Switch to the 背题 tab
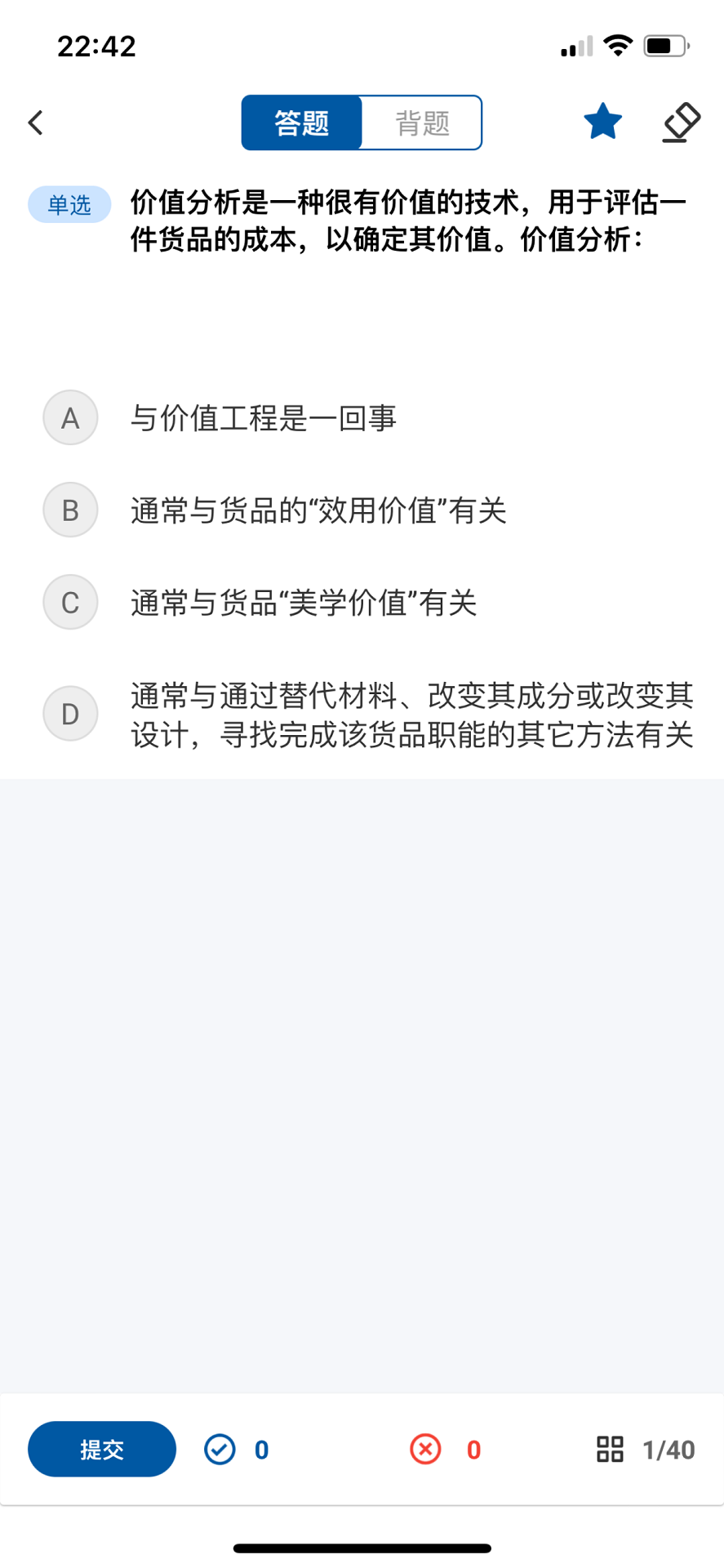Viewport: 724px width, 1568px height. pyautogui.click(x=422, y=122)
